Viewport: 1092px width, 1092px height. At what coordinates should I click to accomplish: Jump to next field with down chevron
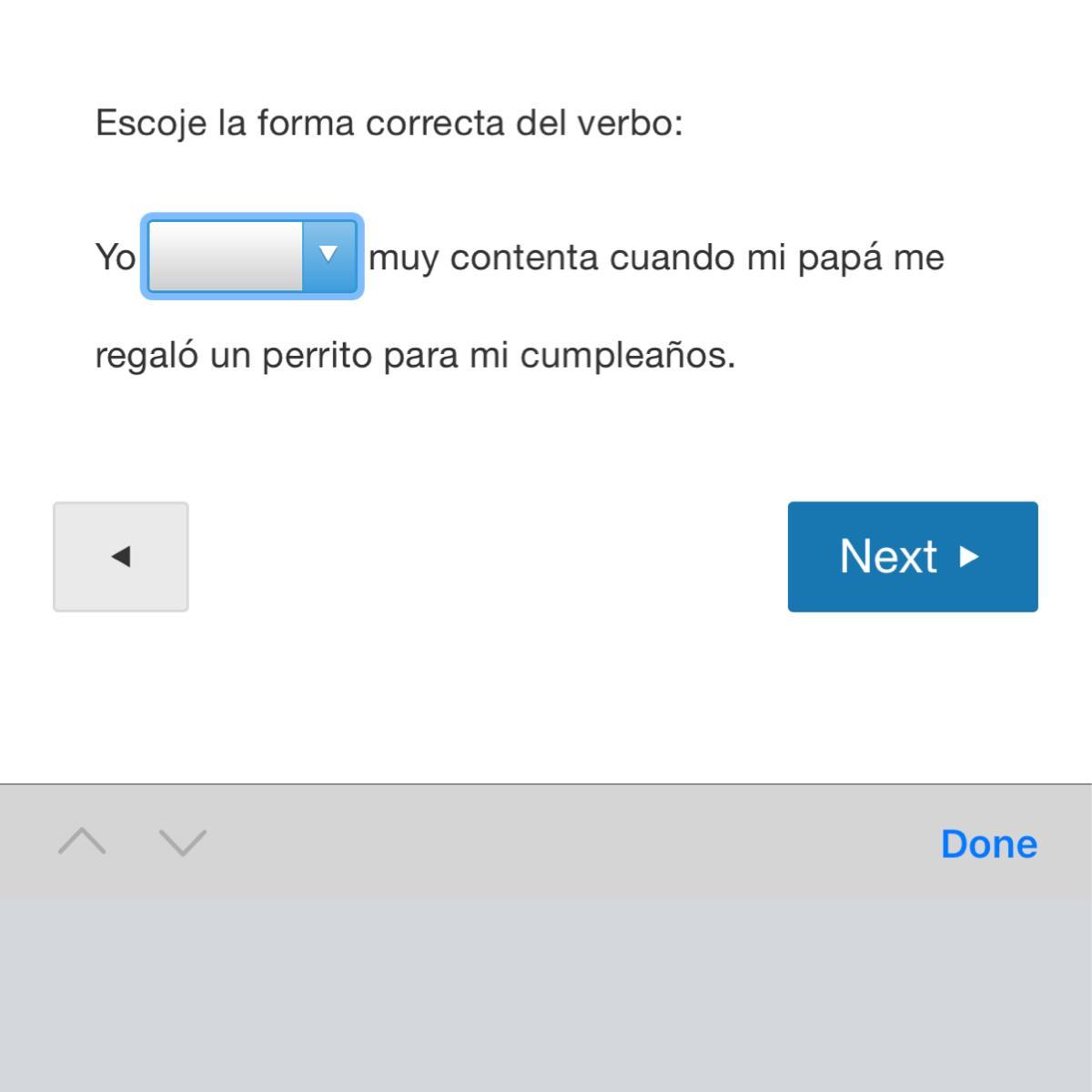pyautogui.click(x=183, y=843)
